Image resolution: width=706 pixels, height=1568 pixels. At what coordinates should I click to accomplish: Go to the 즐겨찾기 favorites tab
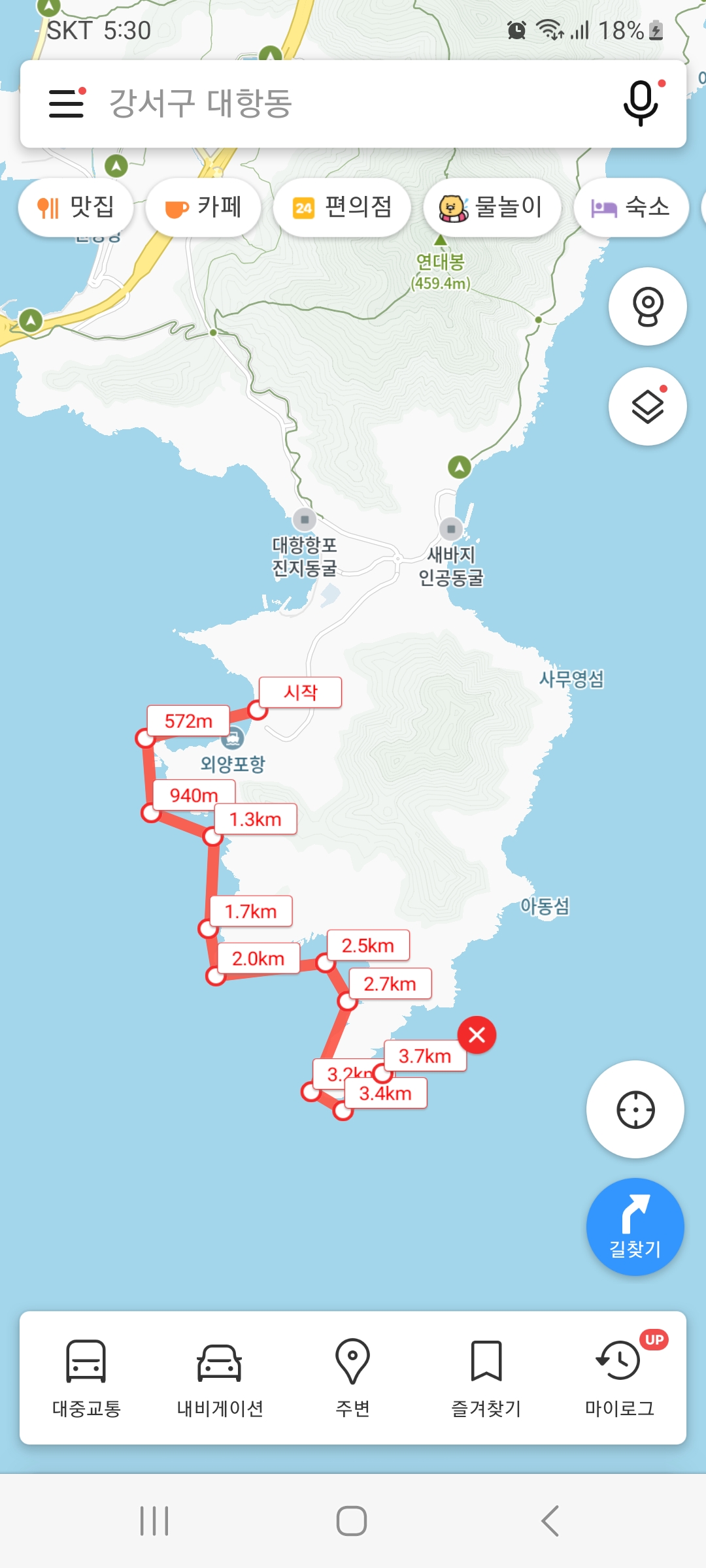click(x=486, y=1377)
